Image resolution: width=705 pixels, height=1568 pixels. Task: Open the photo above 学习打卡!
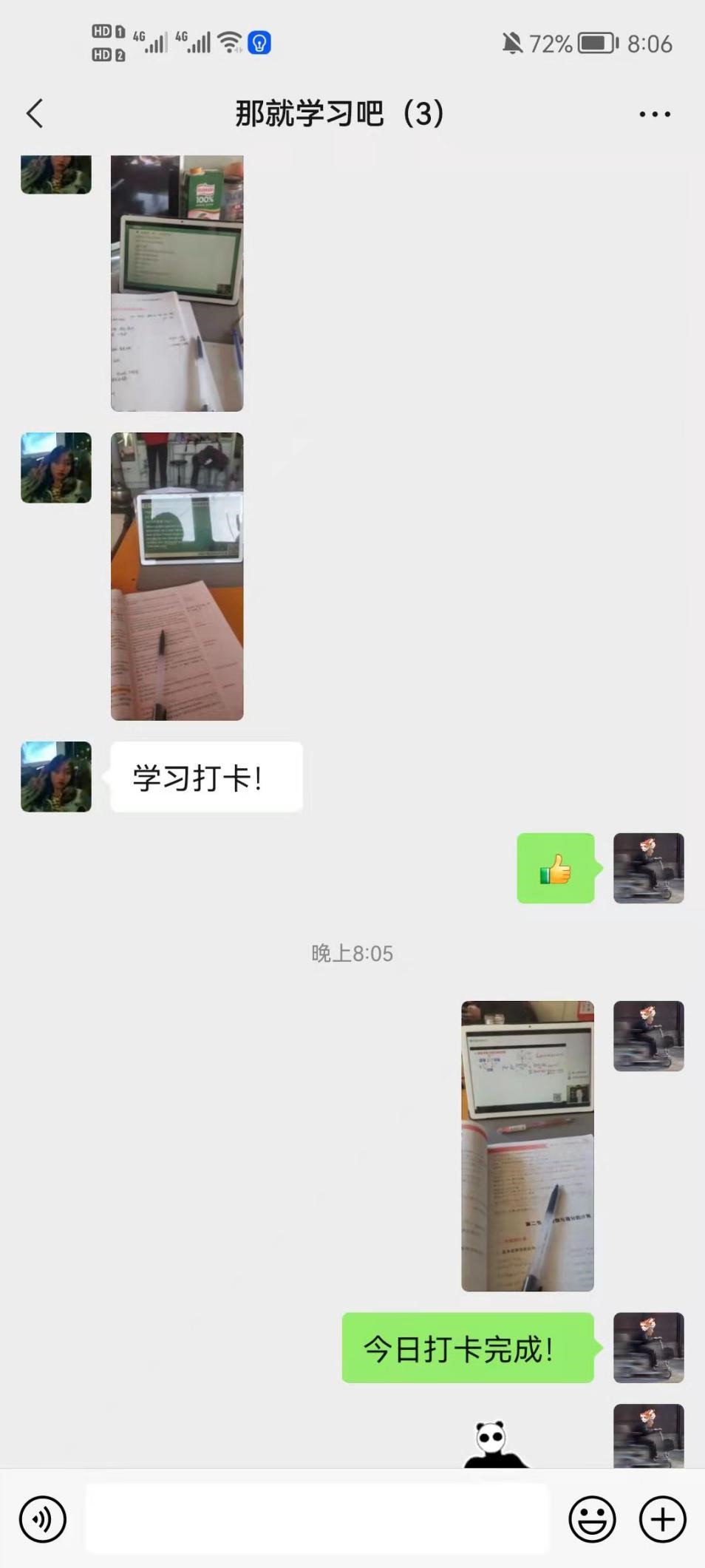[x=177, y=576]
